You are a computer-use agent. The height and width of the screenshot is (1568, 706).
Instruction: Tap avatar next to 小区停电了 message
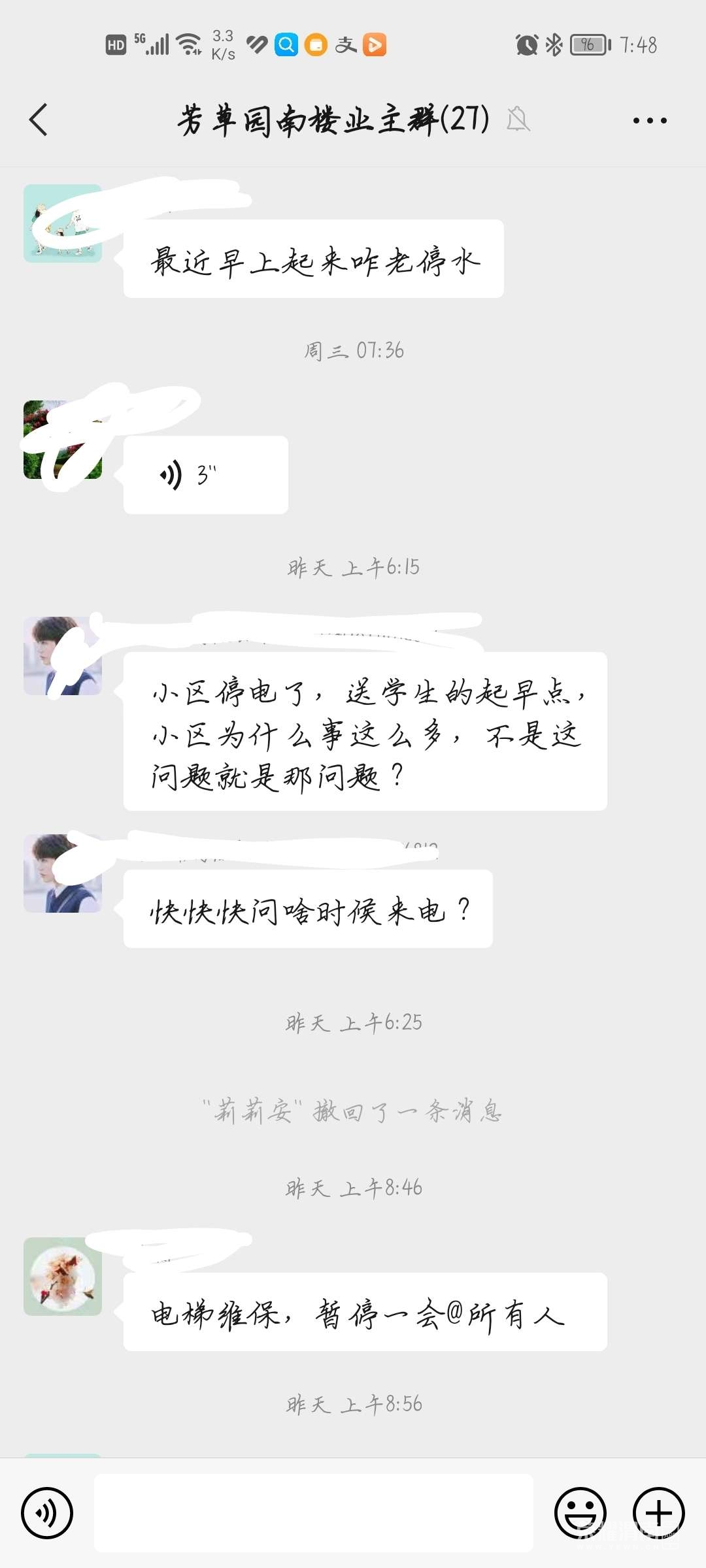[x=63, y=656]
